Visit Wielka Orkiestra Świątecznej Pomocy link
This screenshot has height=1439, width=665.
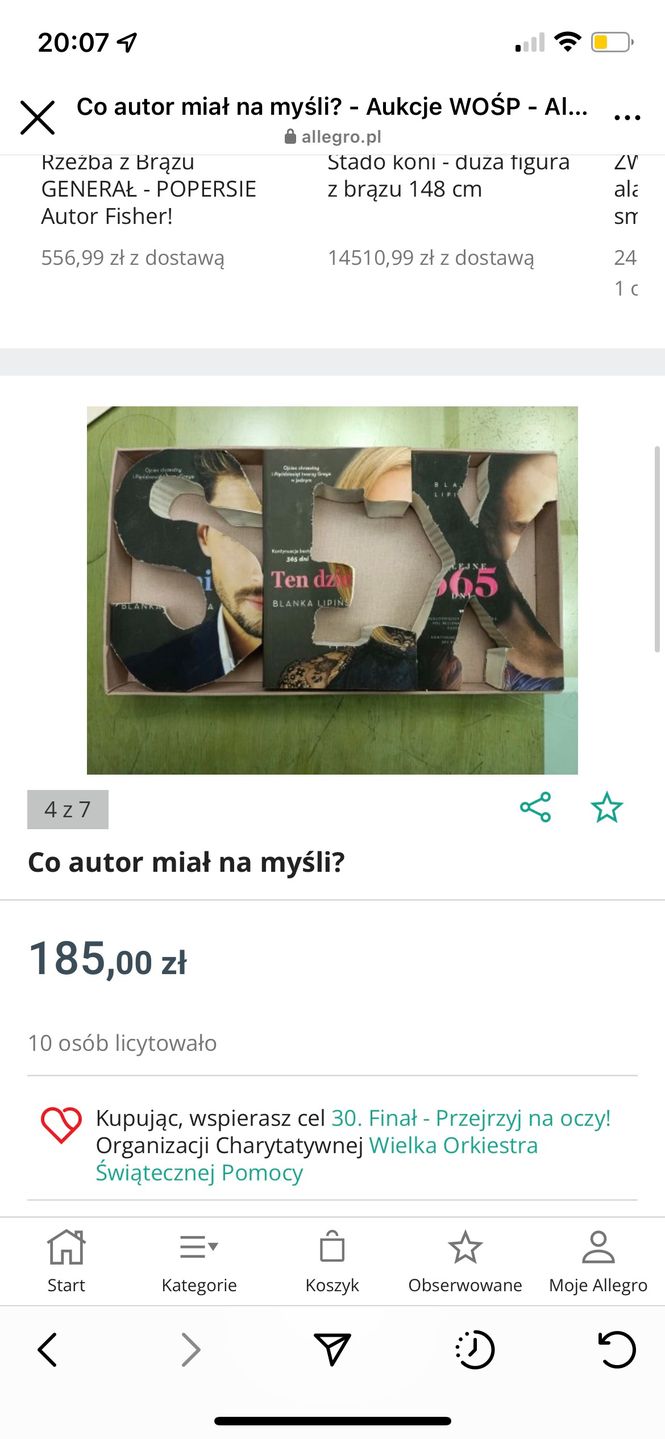coord(453,1146)
